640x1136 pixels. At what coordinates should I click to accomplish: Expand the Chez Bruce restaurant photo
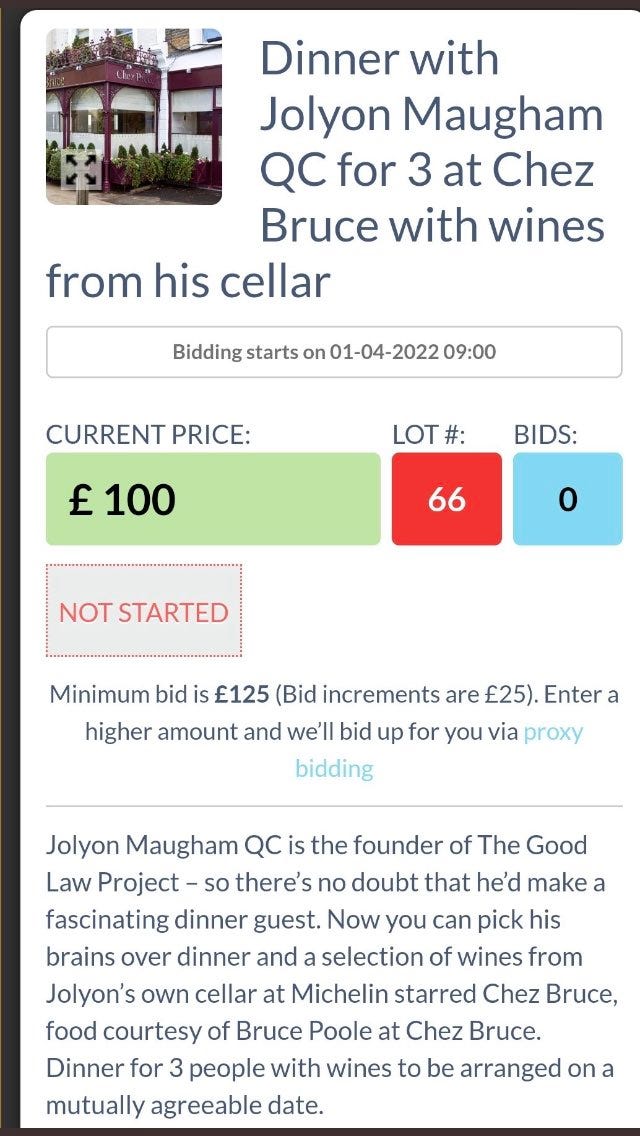(x=81, y=170)
